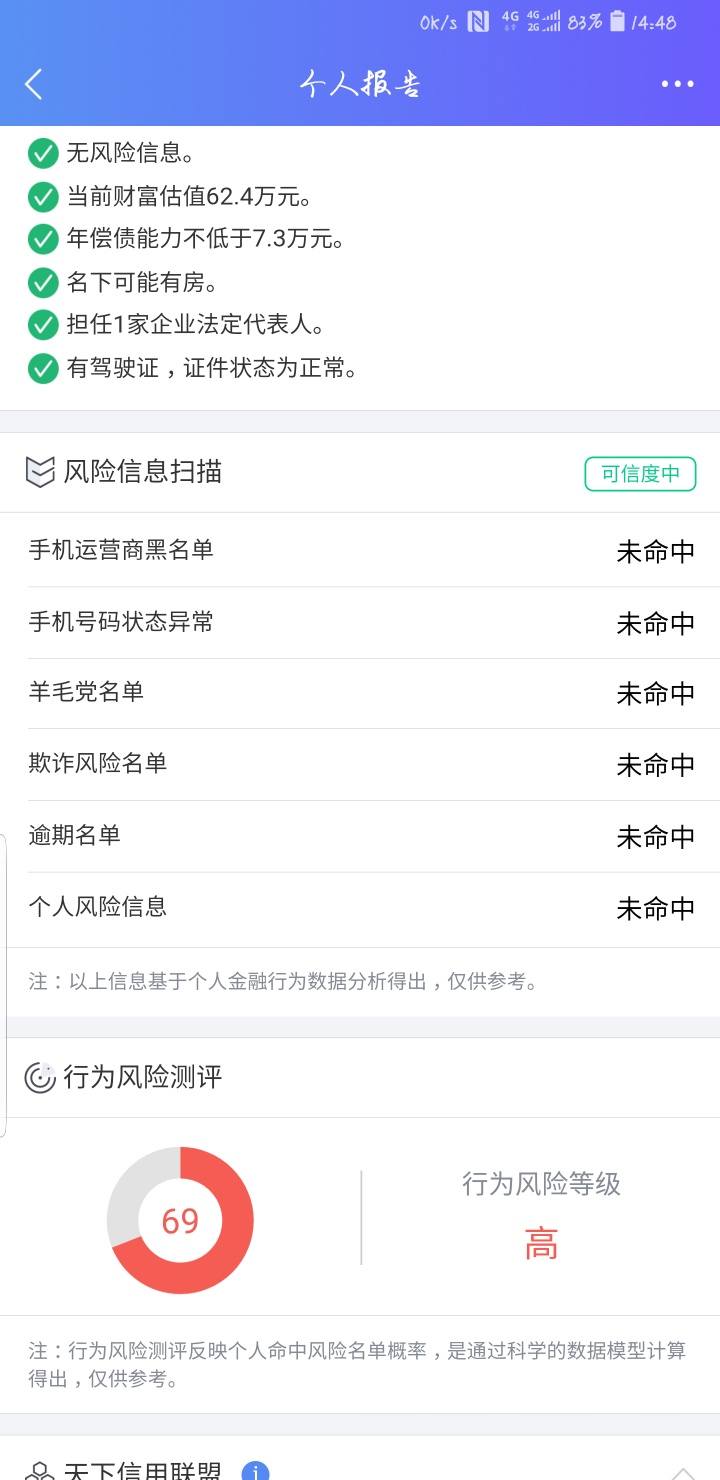Tap the 风险信息扫描 scan icon
720x1480 pixels.
(x=38, y=472)
